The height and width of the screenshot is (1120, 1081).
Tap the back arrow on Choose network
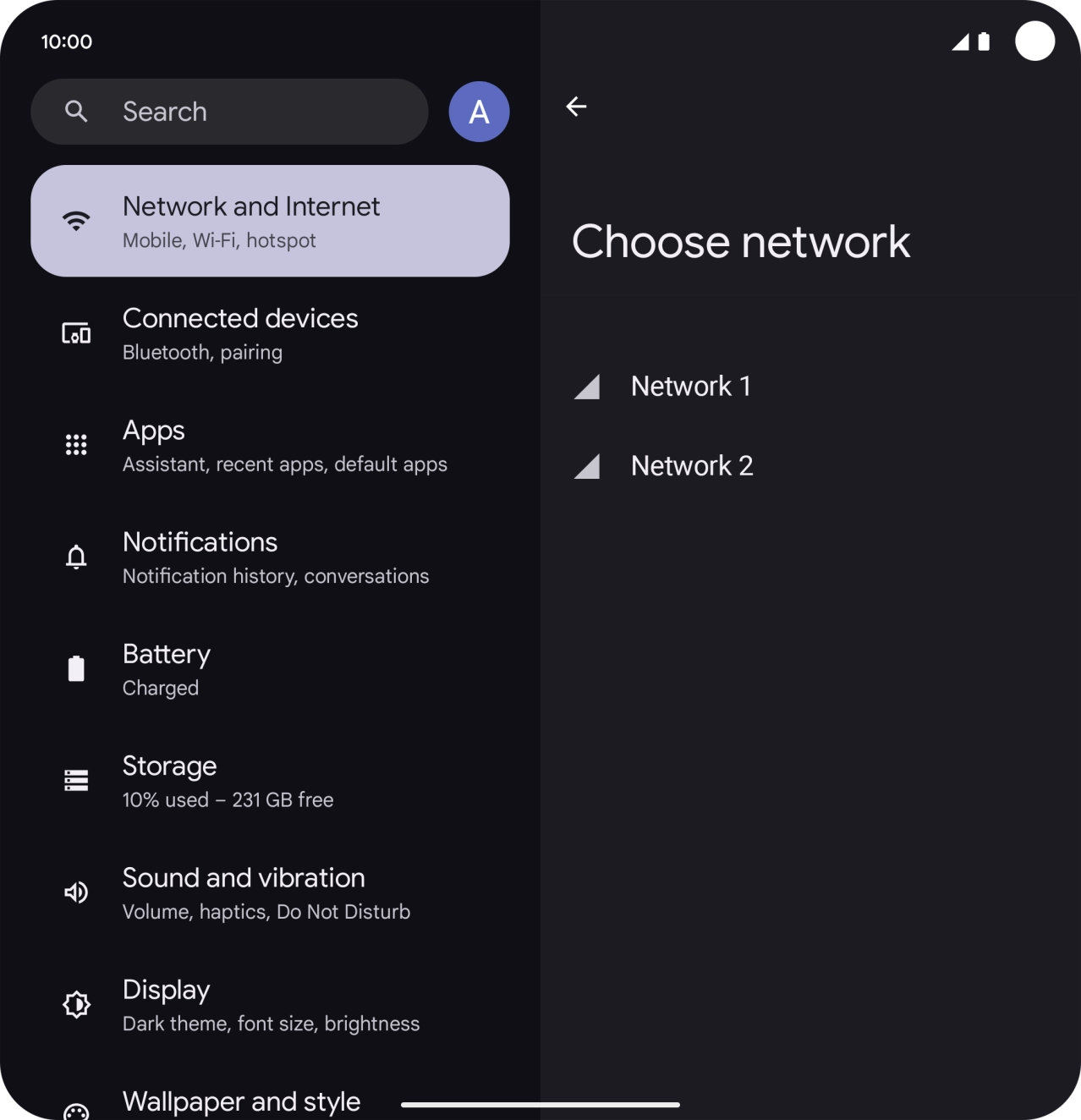(577, 107)
